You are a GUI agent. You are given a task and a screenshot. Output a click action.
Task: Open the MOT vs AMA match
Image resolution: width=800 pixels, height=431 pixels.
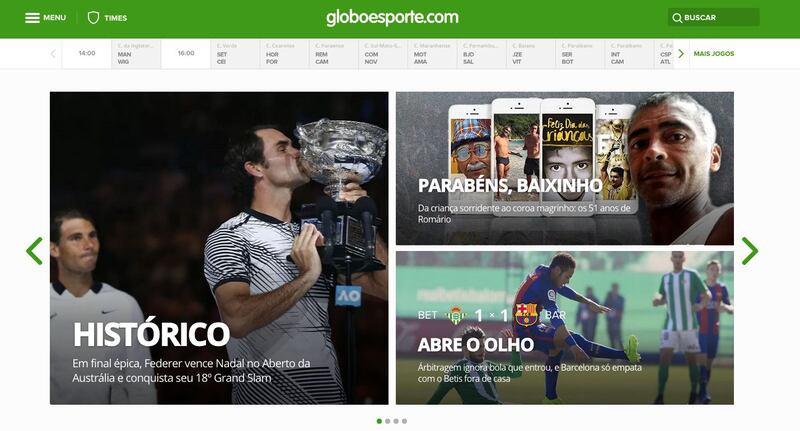[x=431, y=54]
